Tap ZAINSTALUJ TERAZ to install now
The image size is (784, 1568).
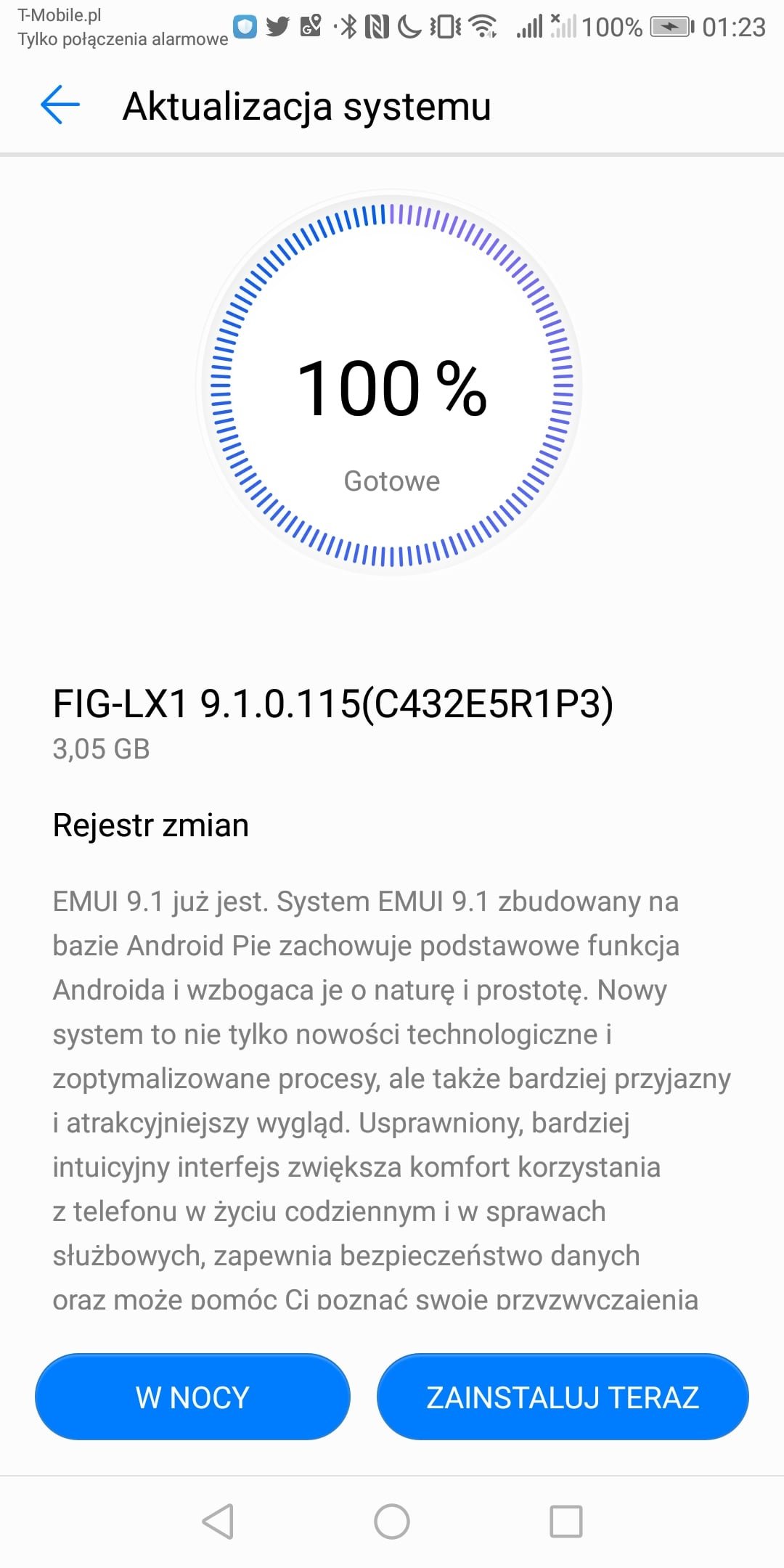point(563,1397)
